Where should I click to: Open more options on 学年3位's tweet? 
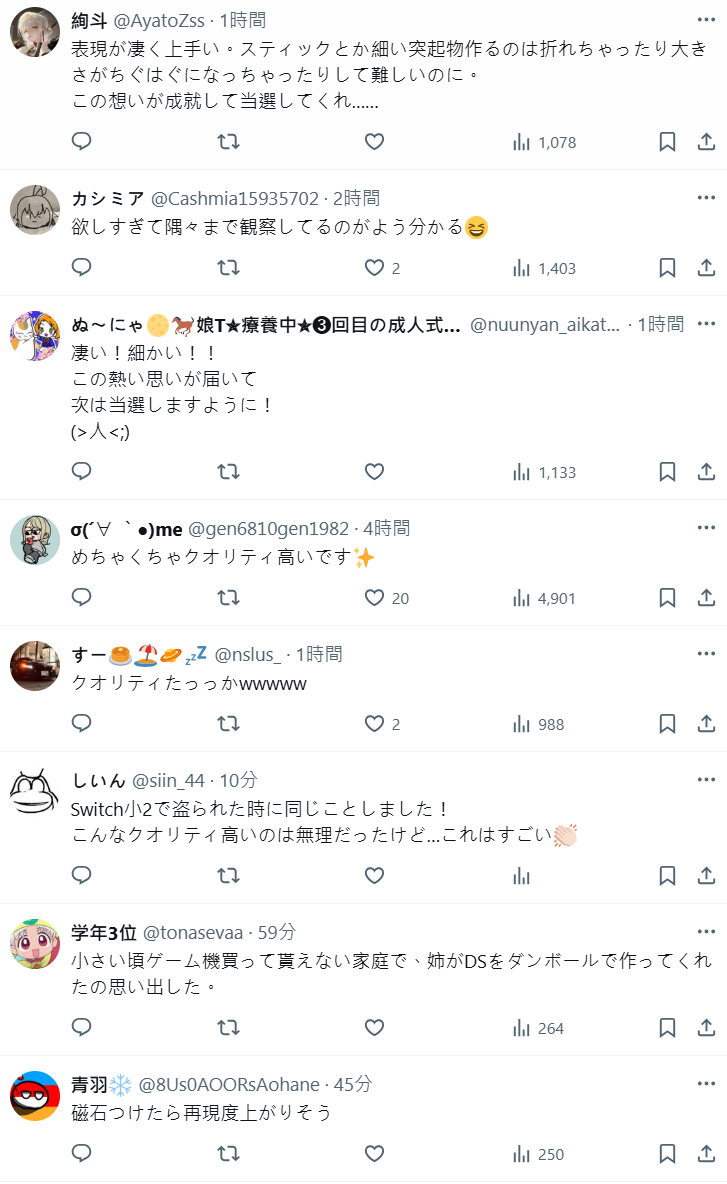tap(706, 931)
